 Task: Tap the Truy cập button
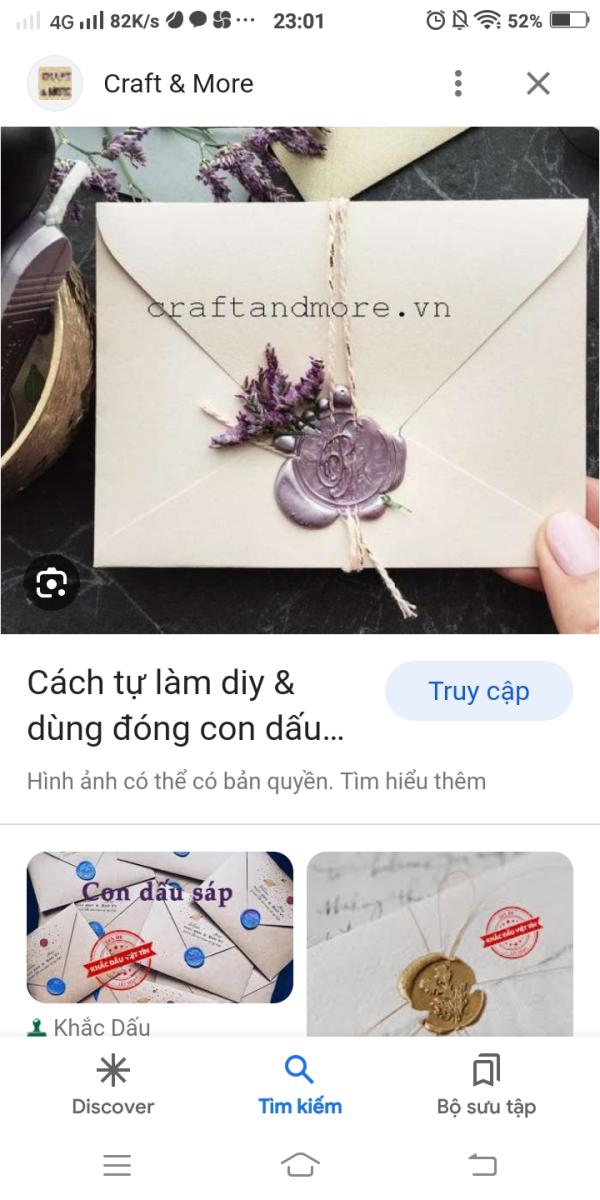pos(479,691)
